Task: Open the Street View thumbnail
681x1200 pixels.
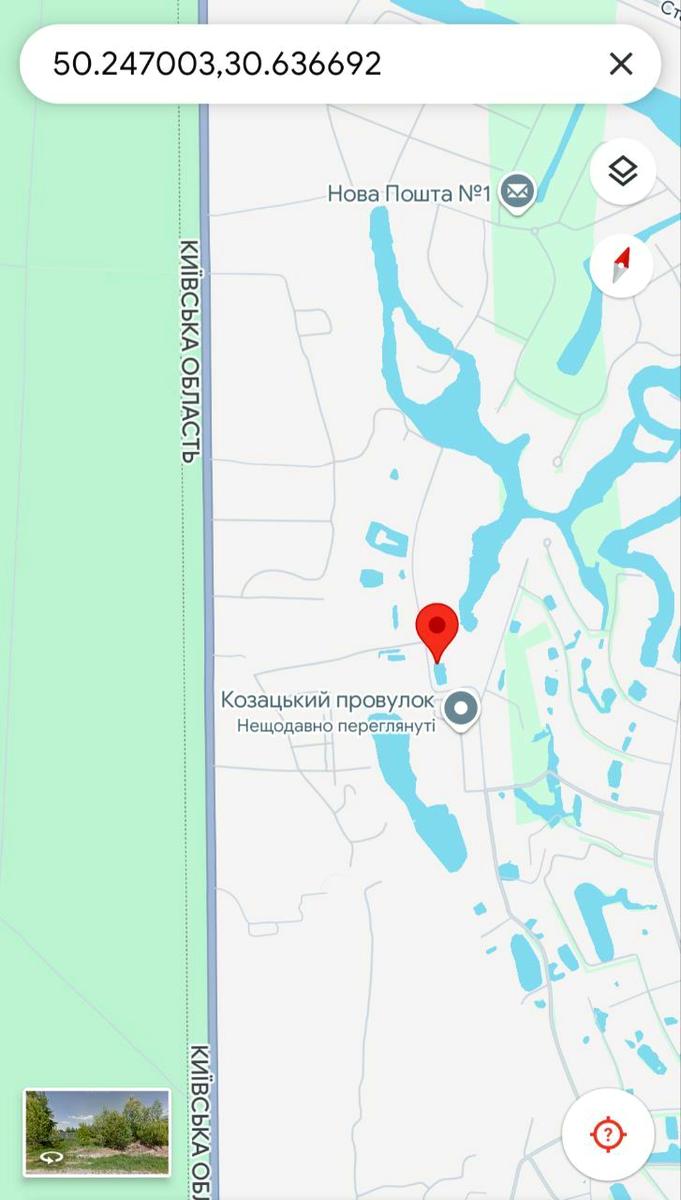Action: coord(97,1132)
